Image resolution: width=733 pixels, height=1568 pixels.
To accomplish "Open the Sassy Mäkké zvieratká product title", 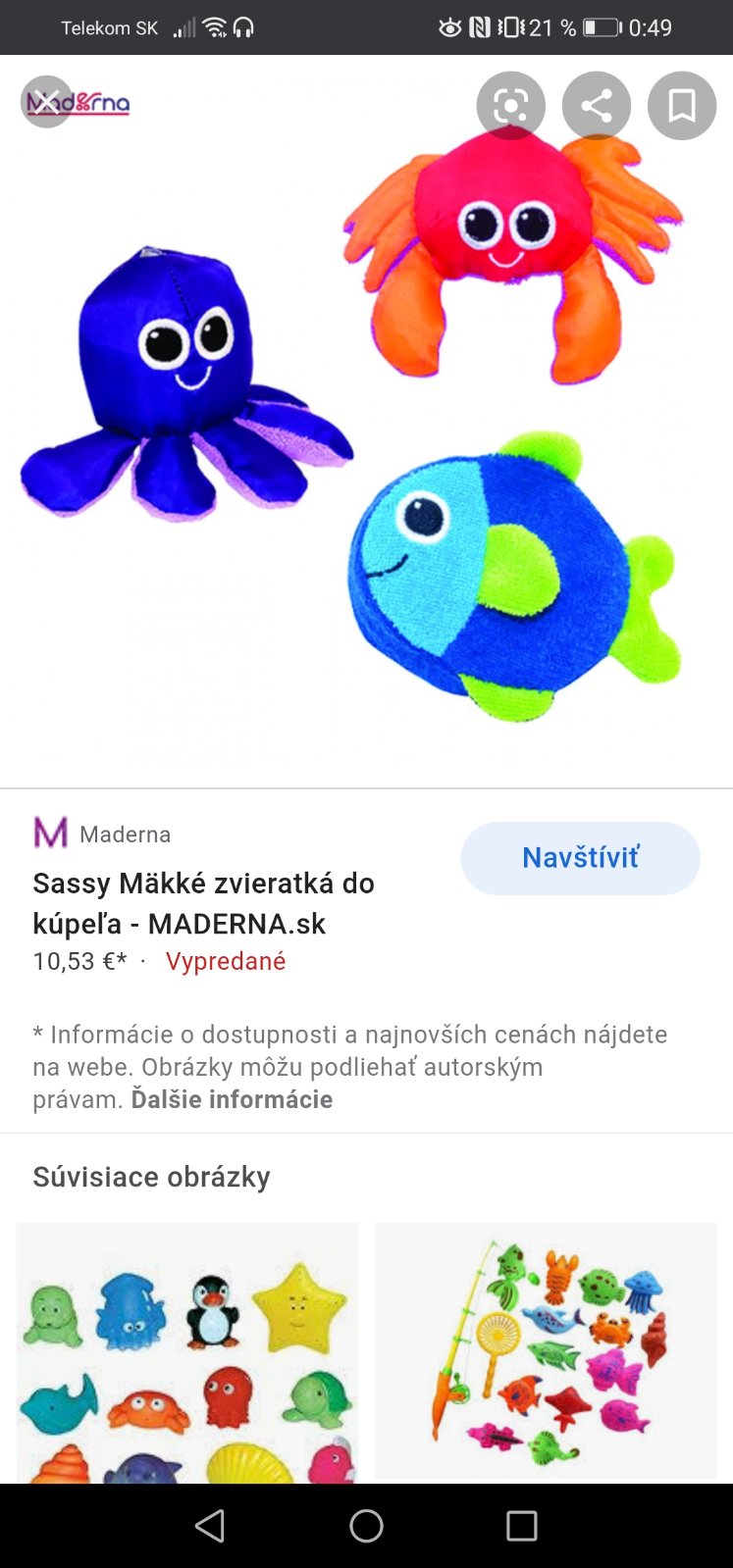I will (x=203, y=903).
